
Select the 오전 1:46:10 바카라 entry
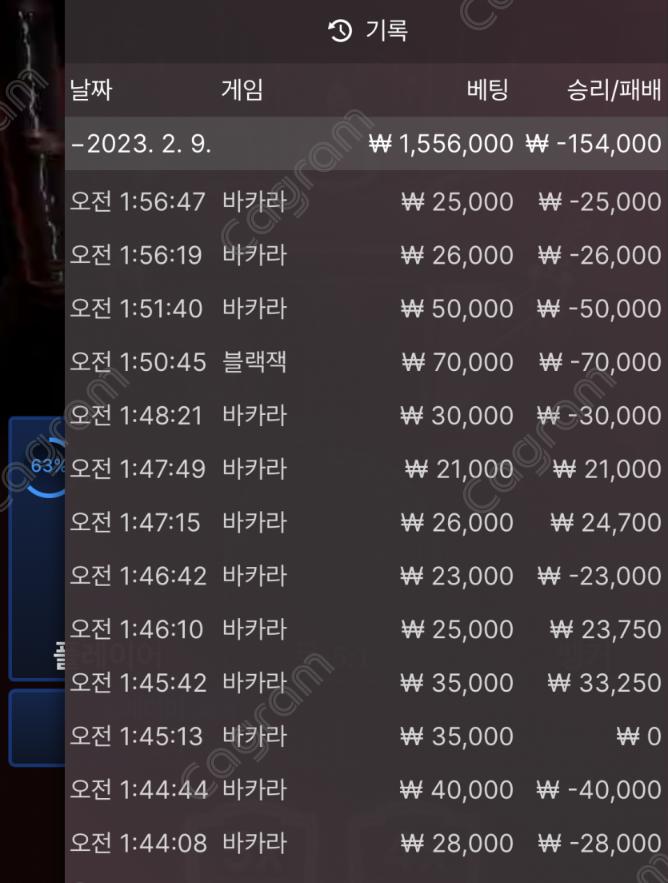366,629
